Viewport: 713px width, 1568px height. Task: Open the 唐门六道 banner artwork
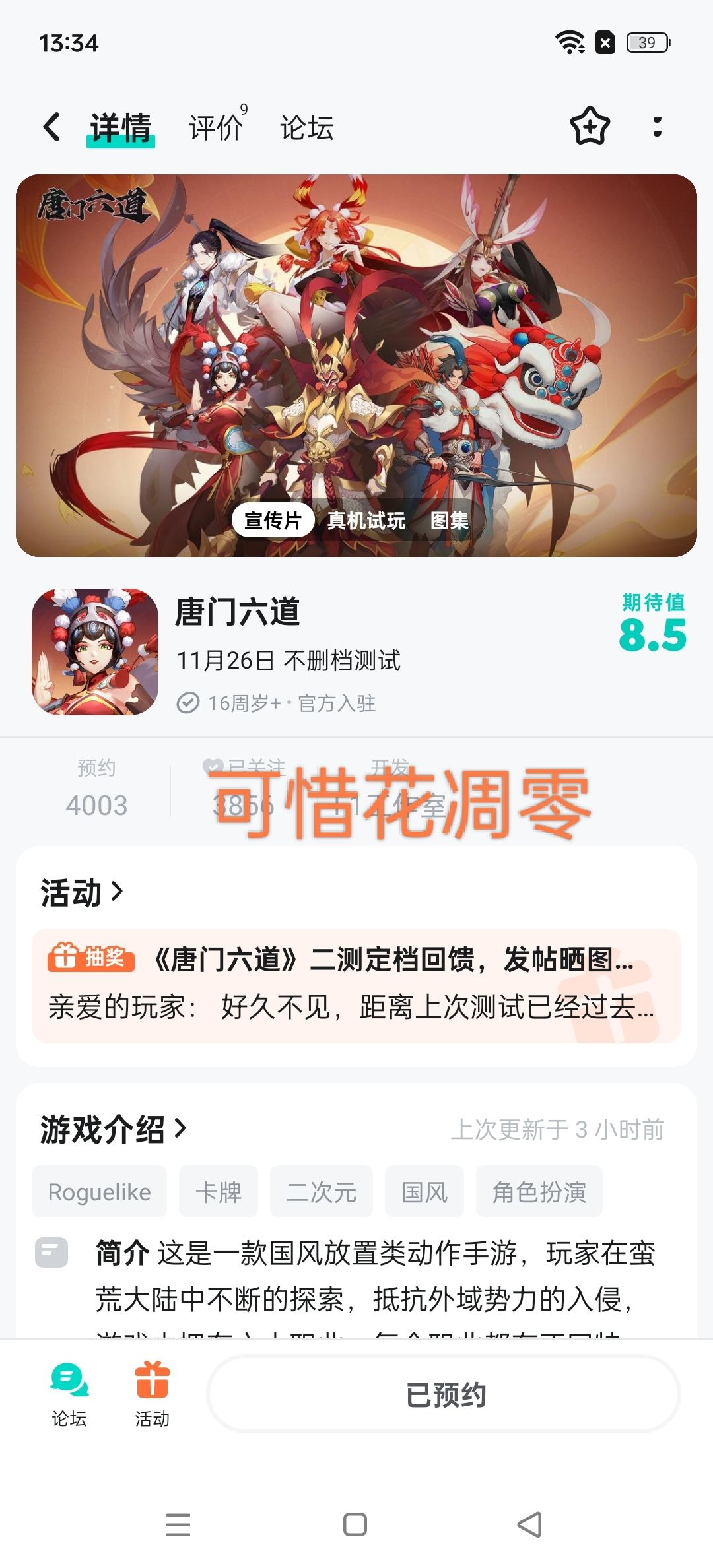(x=356, y=343)
